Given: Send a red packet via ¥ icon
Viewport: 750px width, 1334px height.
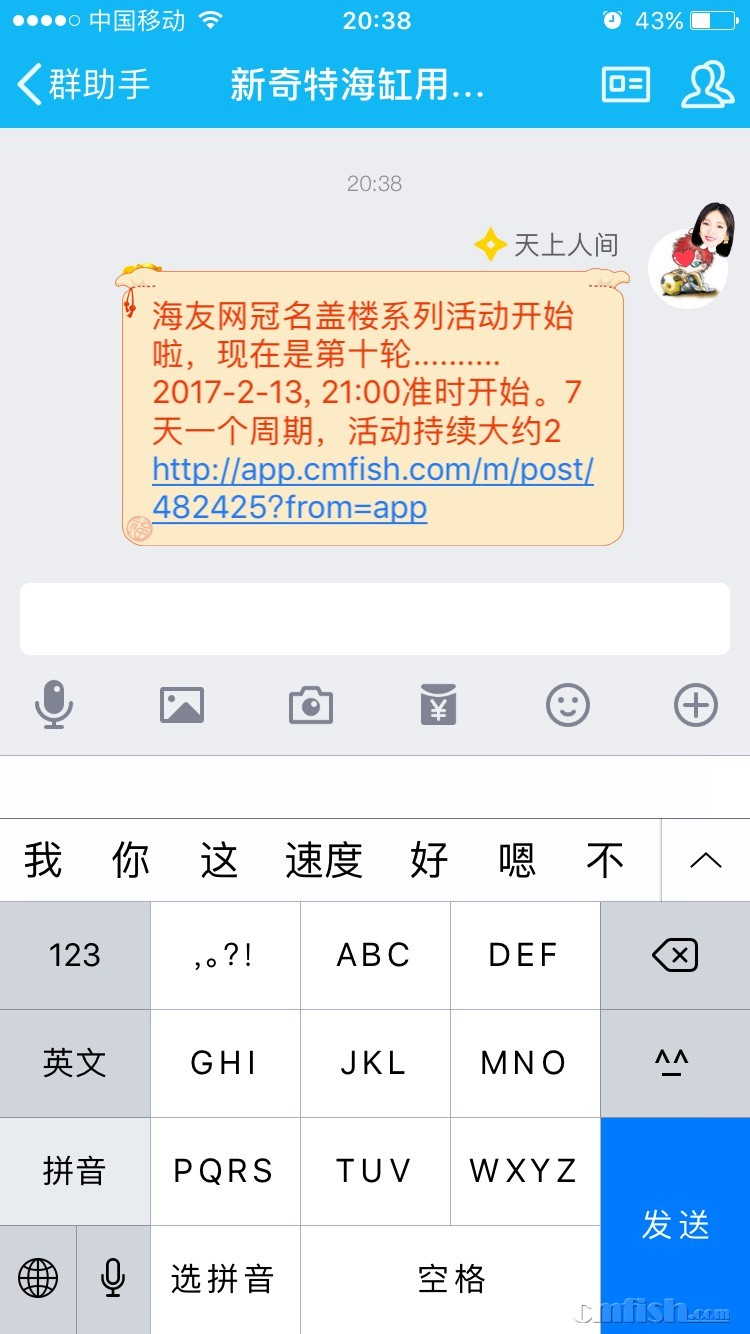Looking at the screenshot, I should (x=439, y=705).
